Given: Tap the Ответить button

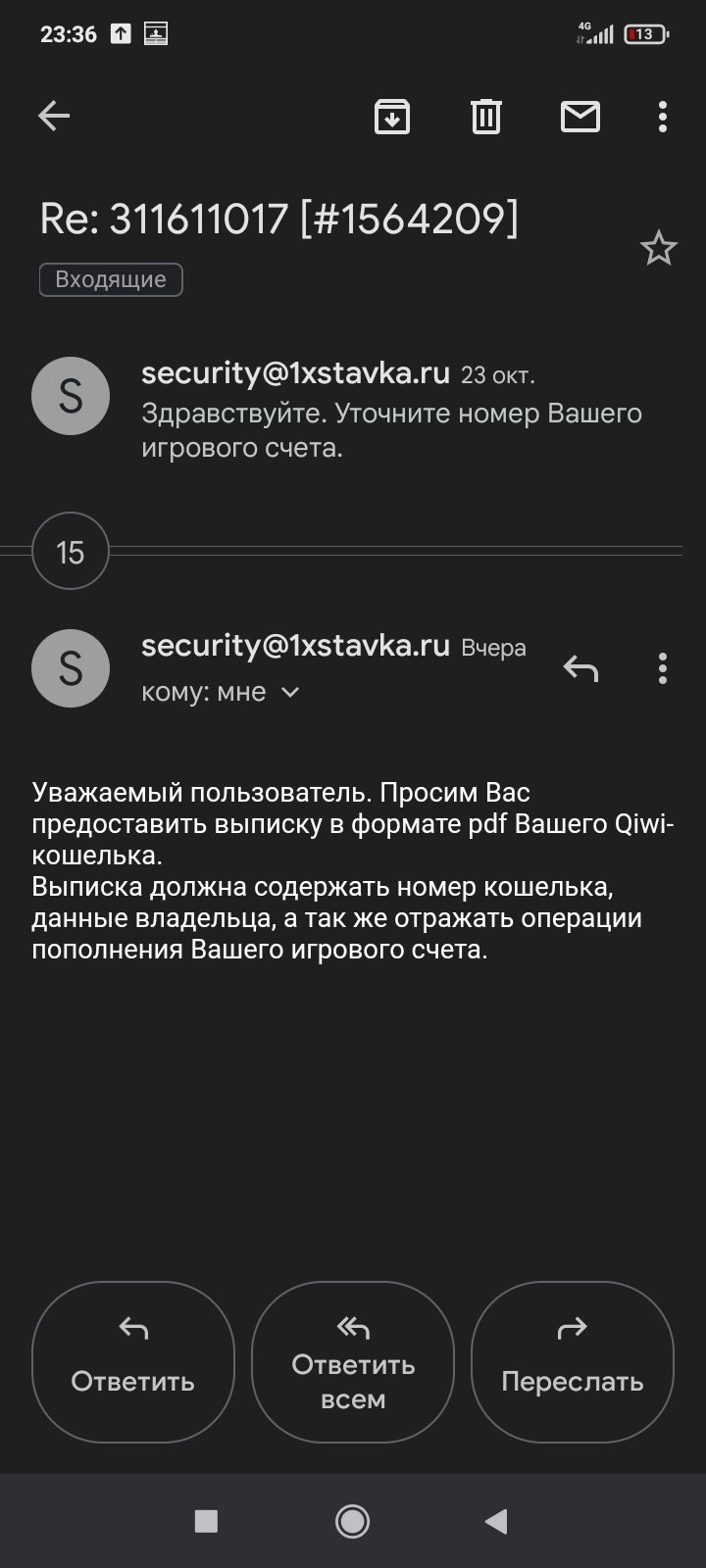Looking at the screenshot, I should pyautogui.click(x=133, y=1361).
